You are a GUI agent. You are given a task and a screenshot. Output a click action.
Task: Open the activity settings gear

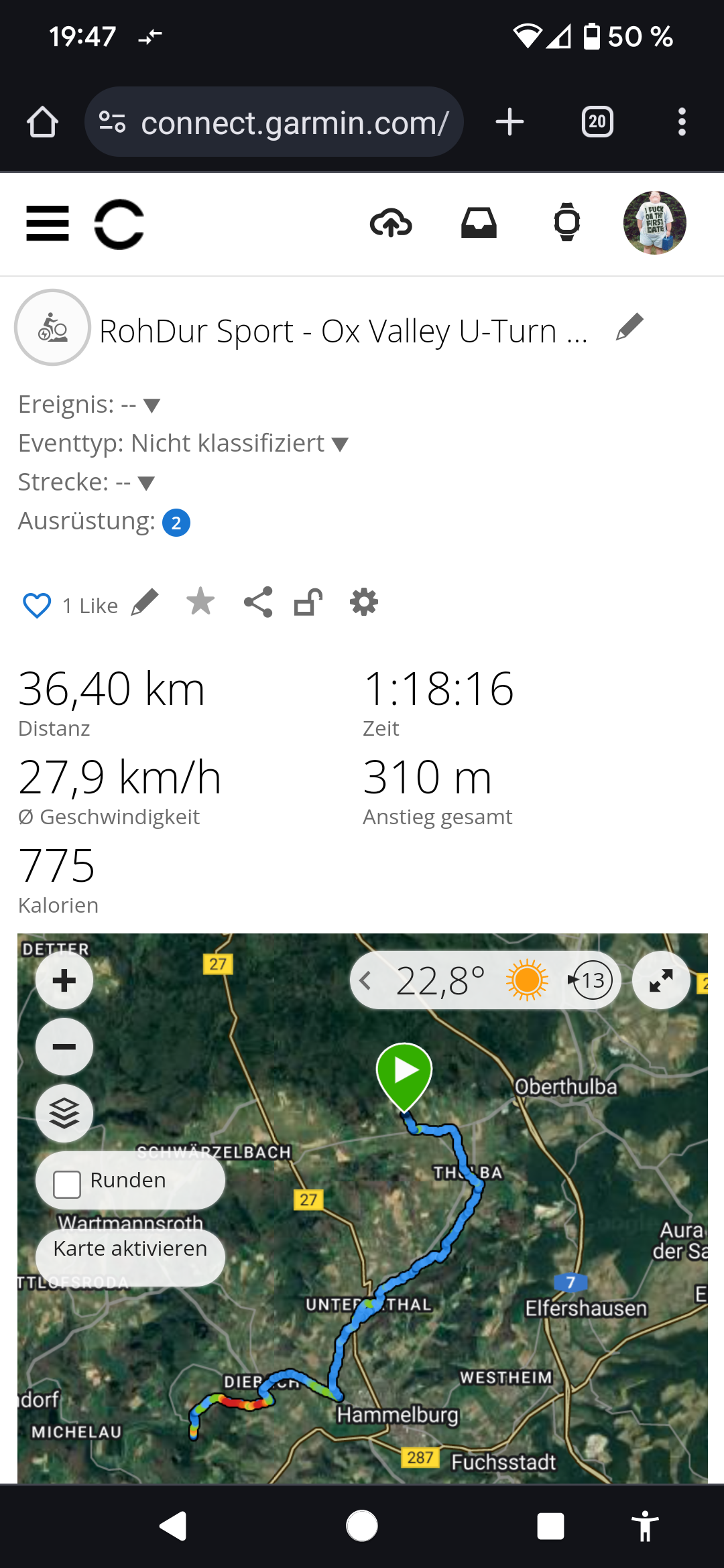[x=364, y=602]
